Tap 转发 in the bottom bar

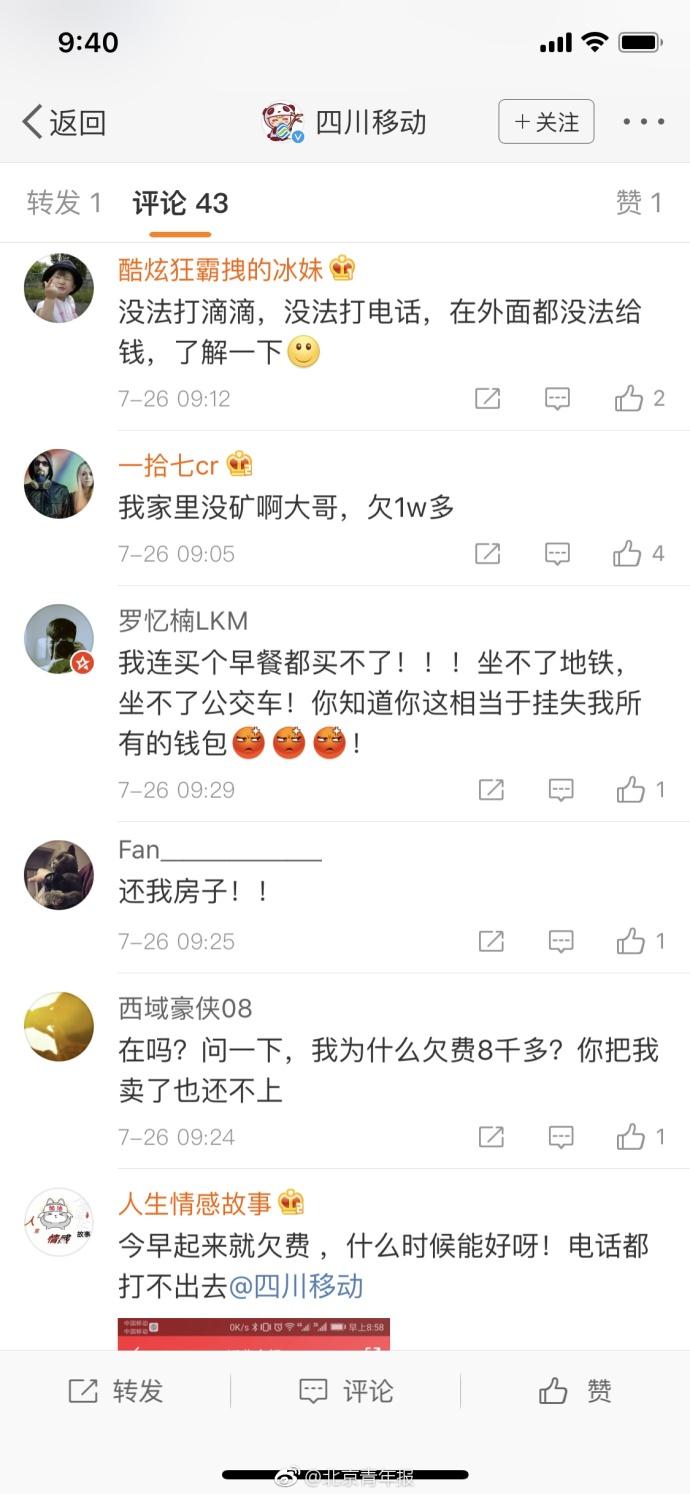[x=115, y=1391]
